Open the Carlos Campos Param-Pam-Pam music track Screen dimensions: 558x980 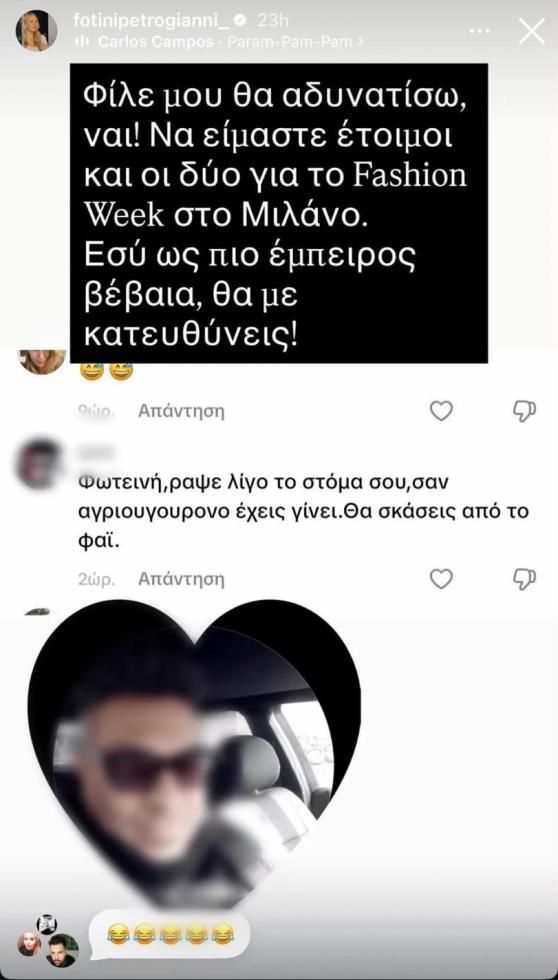pos(219,42)
